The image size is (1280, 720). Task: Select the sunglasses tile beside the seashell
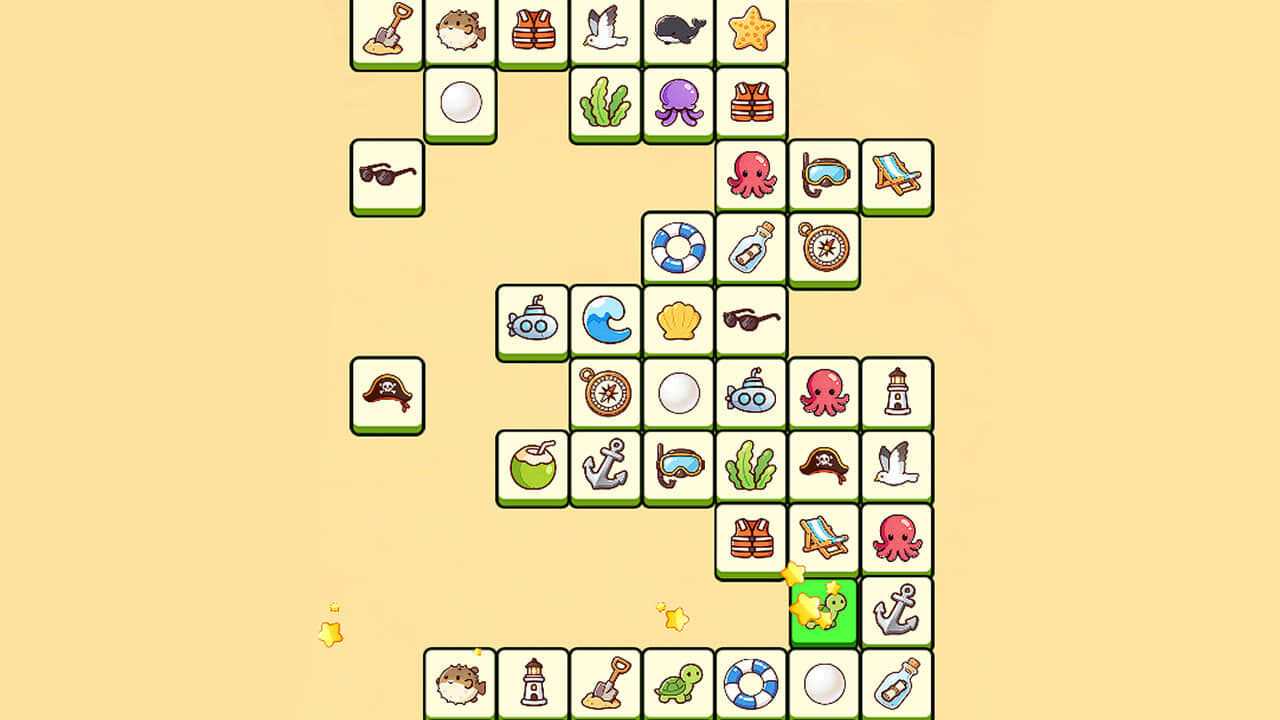[752, 320]
